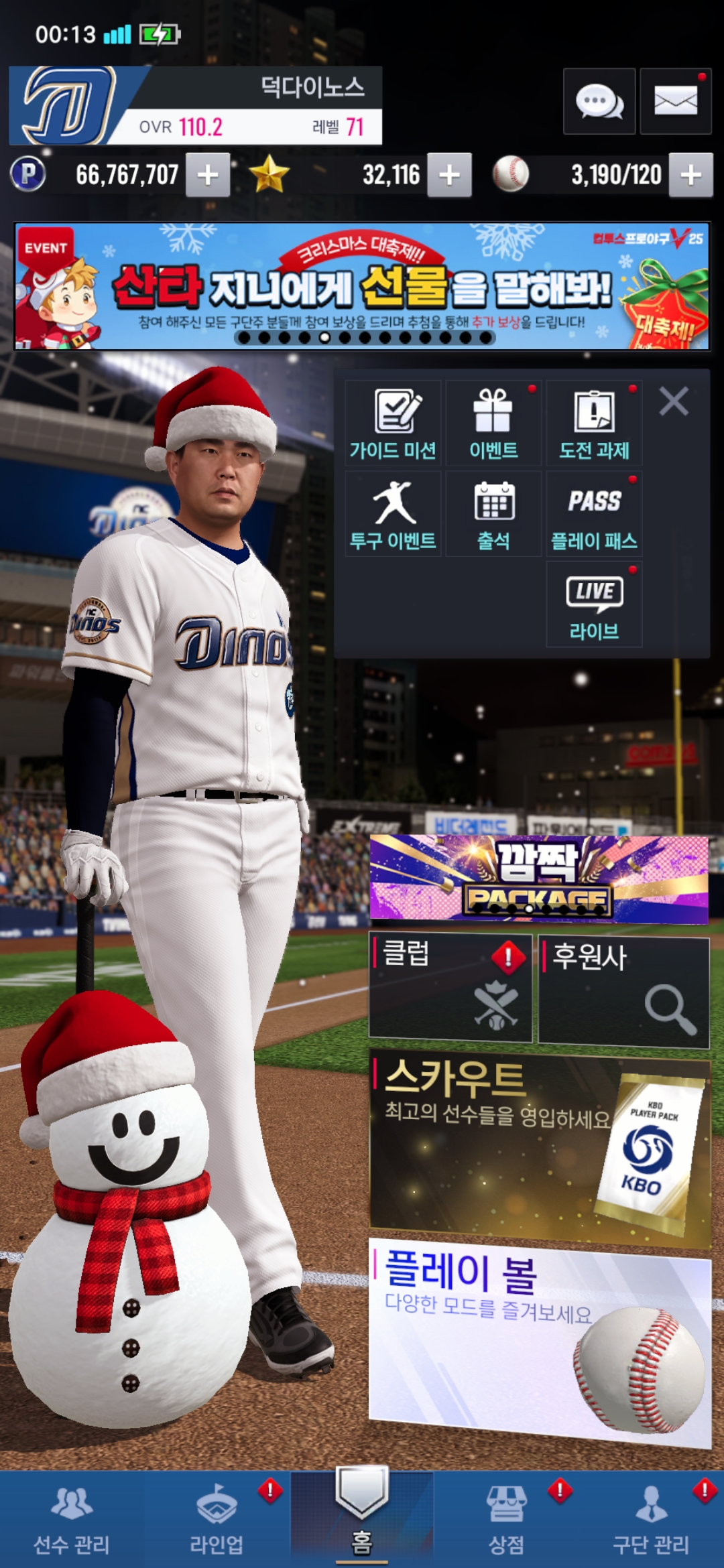The image size is (724, 1568).
Task: Open the mailbox envelope icon
Action: [675, 102]
